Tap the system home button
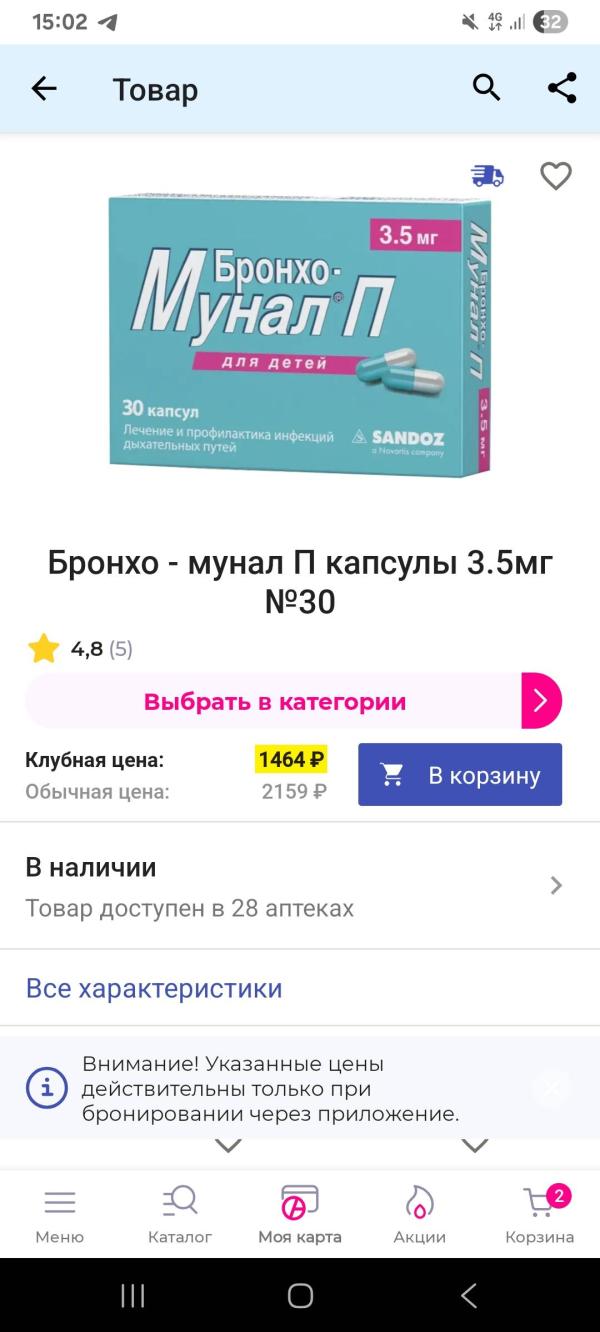The width and height of the screenshot is (600, 1332). (300, 1296)
